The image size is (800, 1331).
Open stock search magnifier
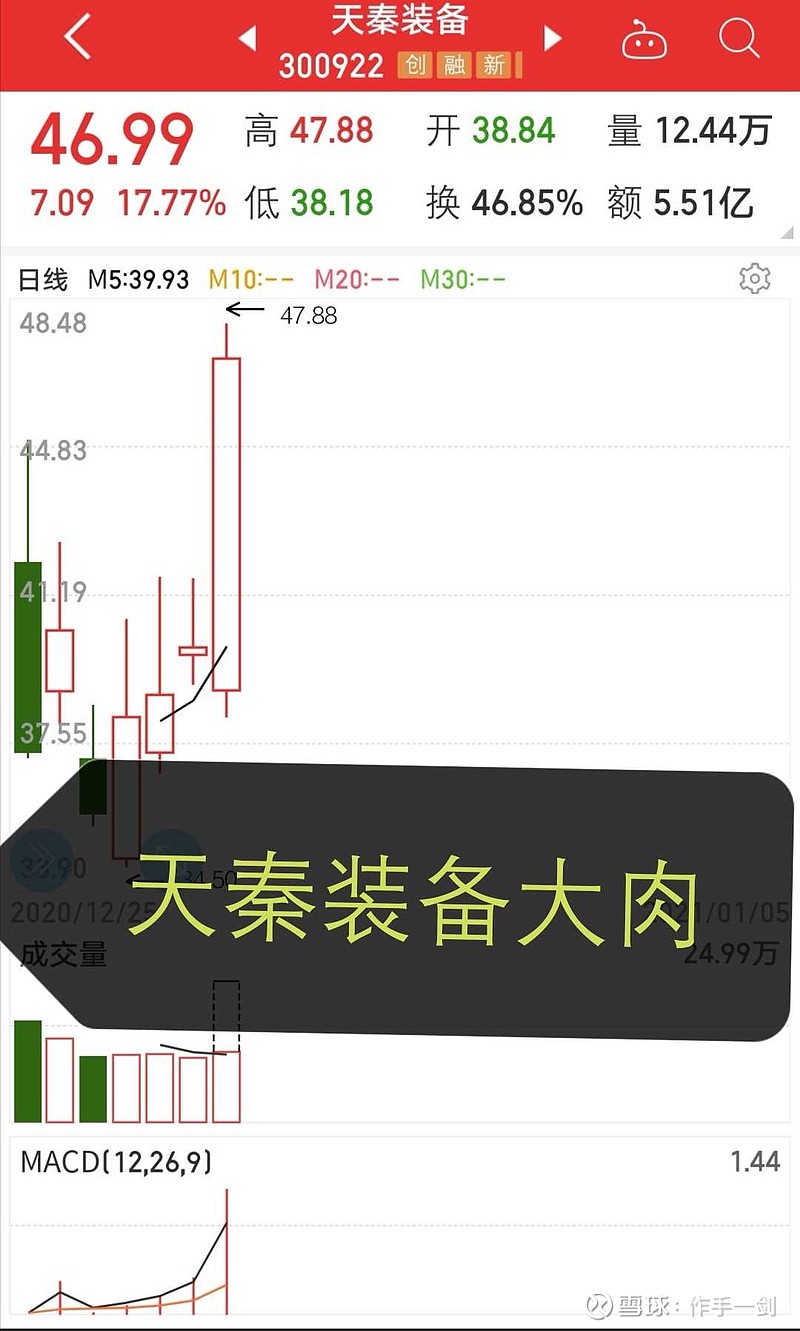tap(739, 39)
